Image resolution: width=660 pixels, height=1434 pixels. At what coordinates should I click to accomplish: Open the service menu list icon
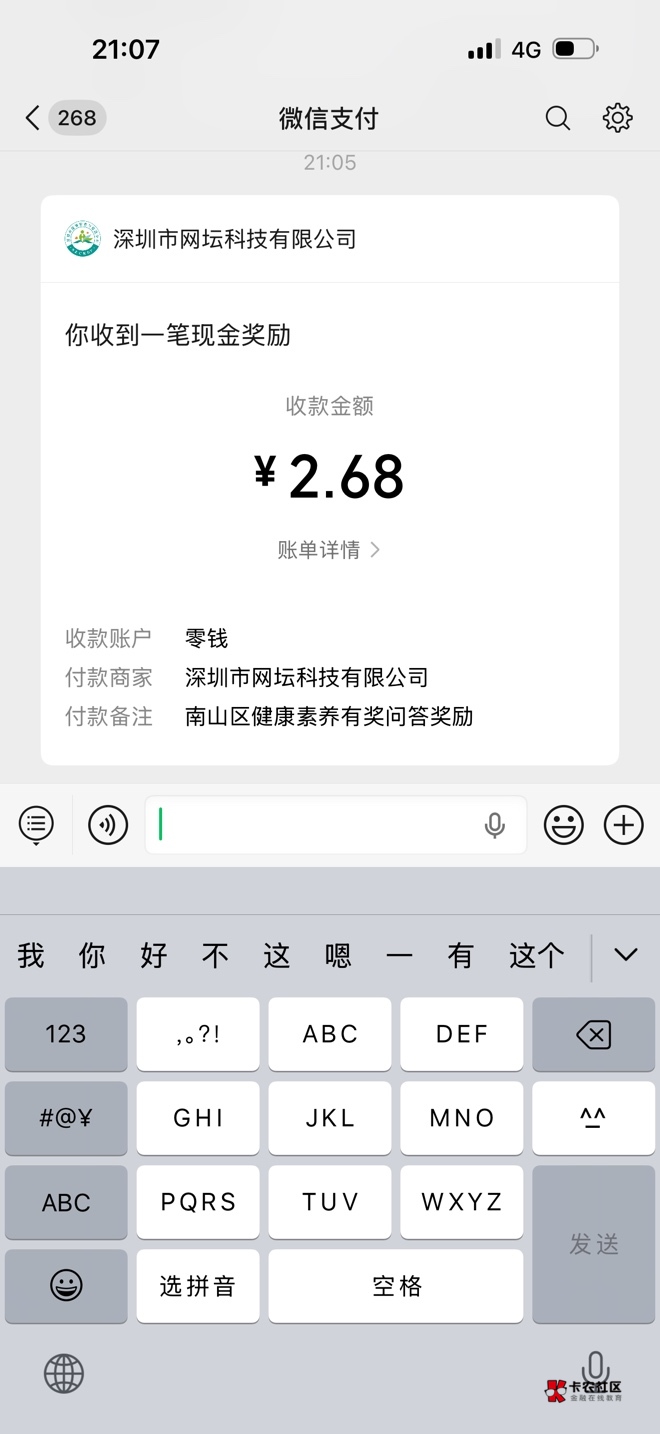point(37,825)
